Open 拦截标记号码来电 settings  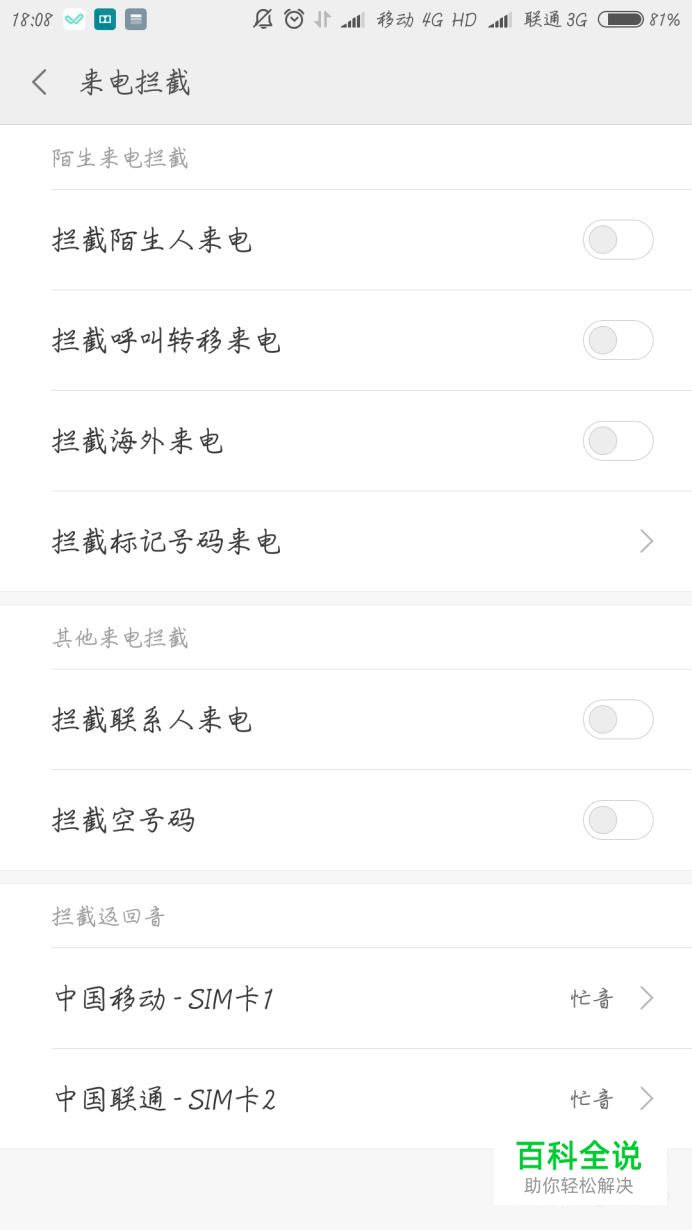(346, 541)
